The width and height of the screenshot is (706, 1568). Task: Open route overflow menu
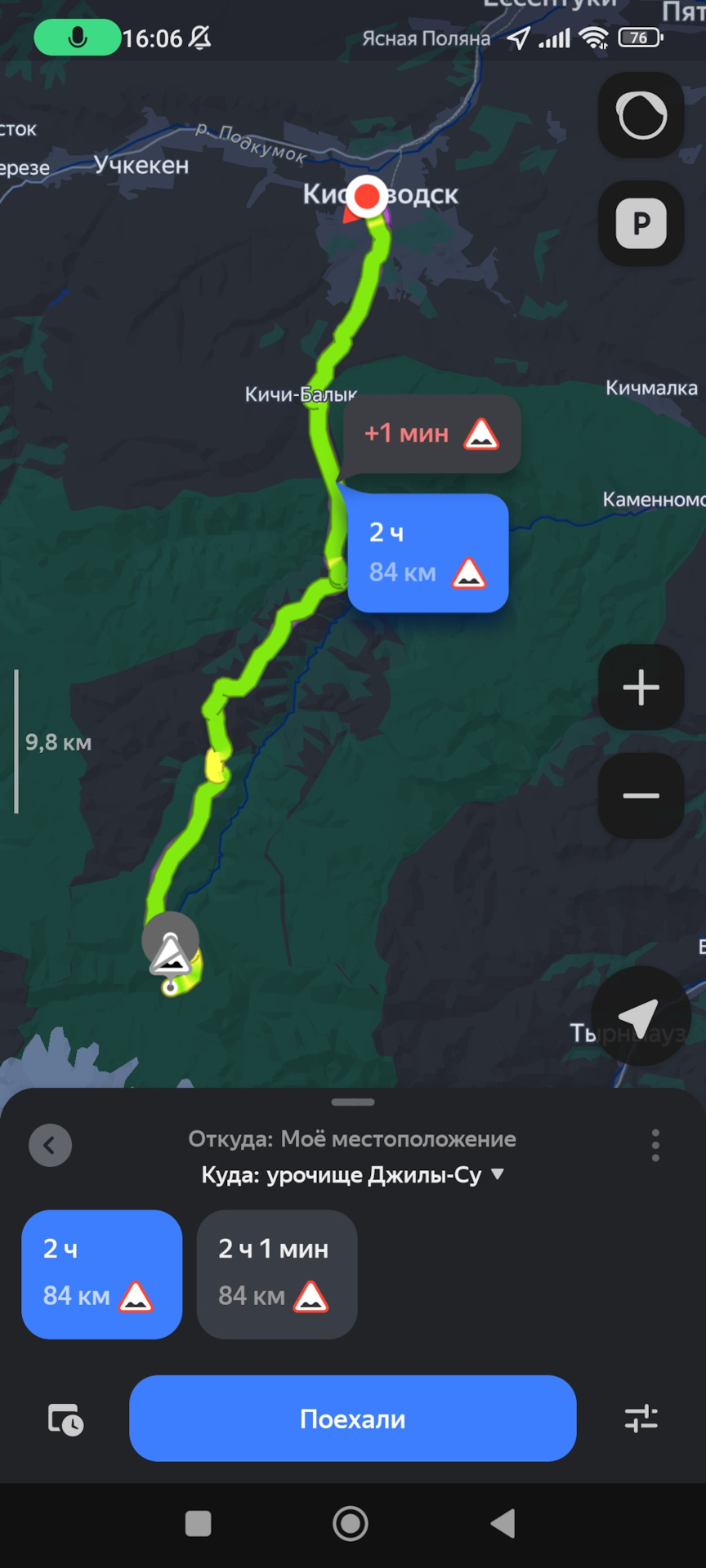point(655,1145)
